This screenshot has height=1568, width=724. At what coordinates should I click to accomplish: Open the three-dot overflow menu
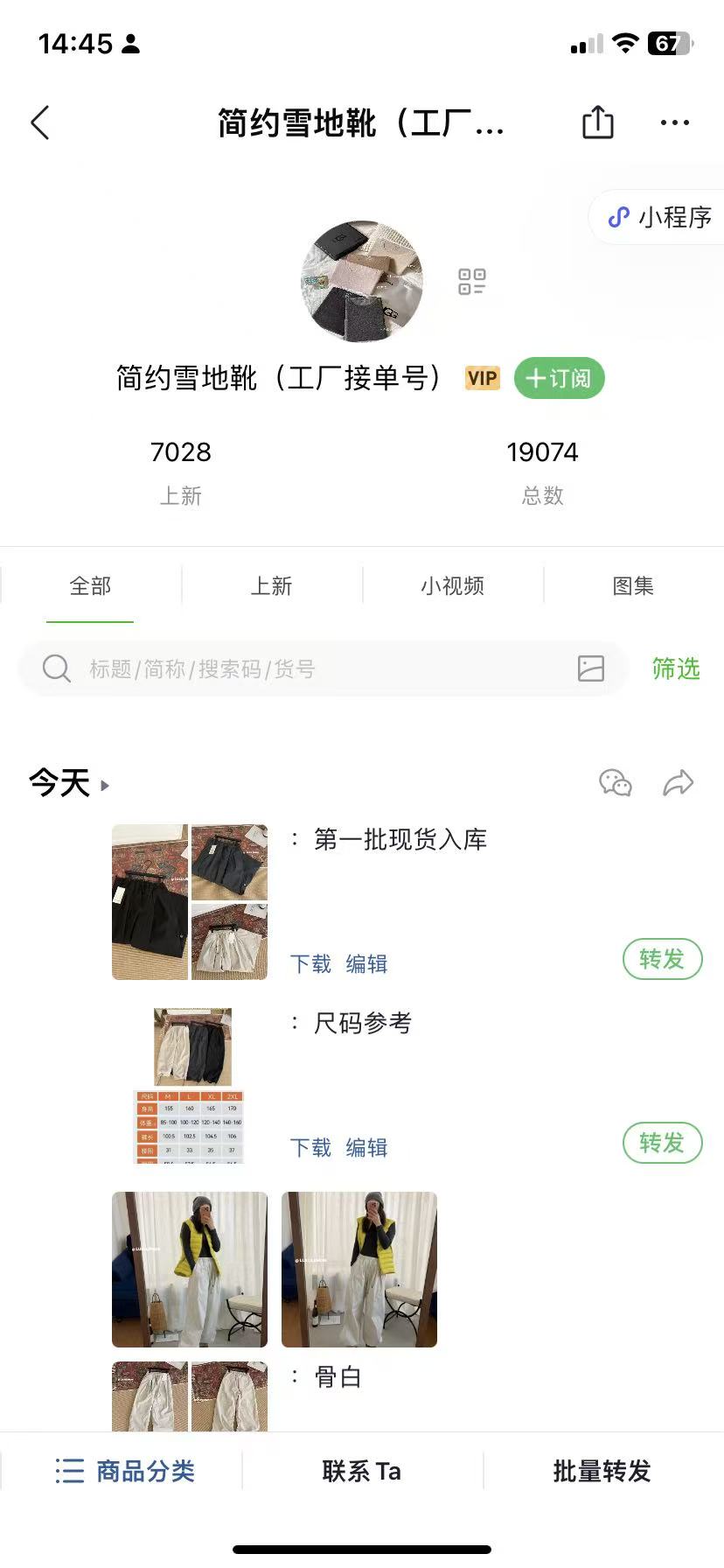[674, 122]
